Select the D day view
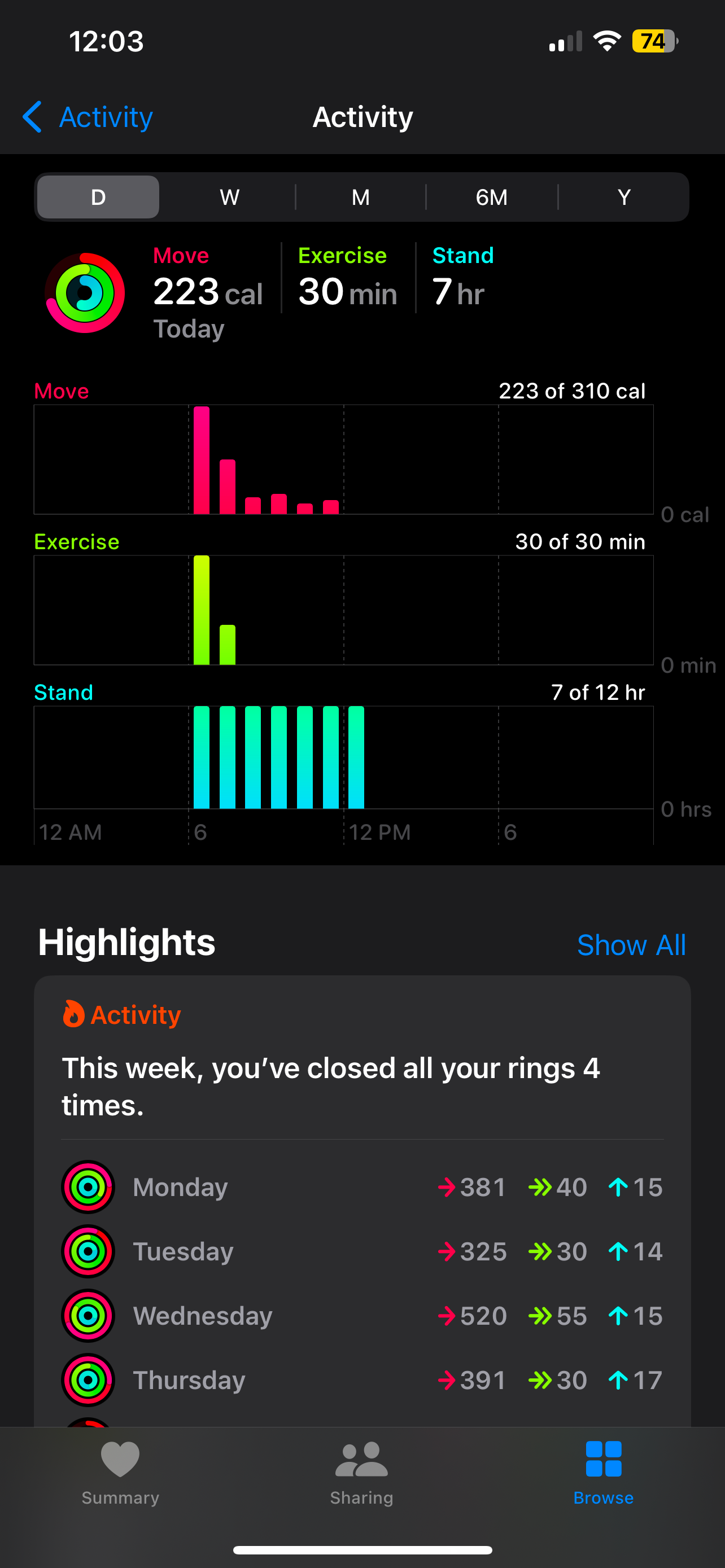Screen dimensions: 725x1568 [98, 197]
